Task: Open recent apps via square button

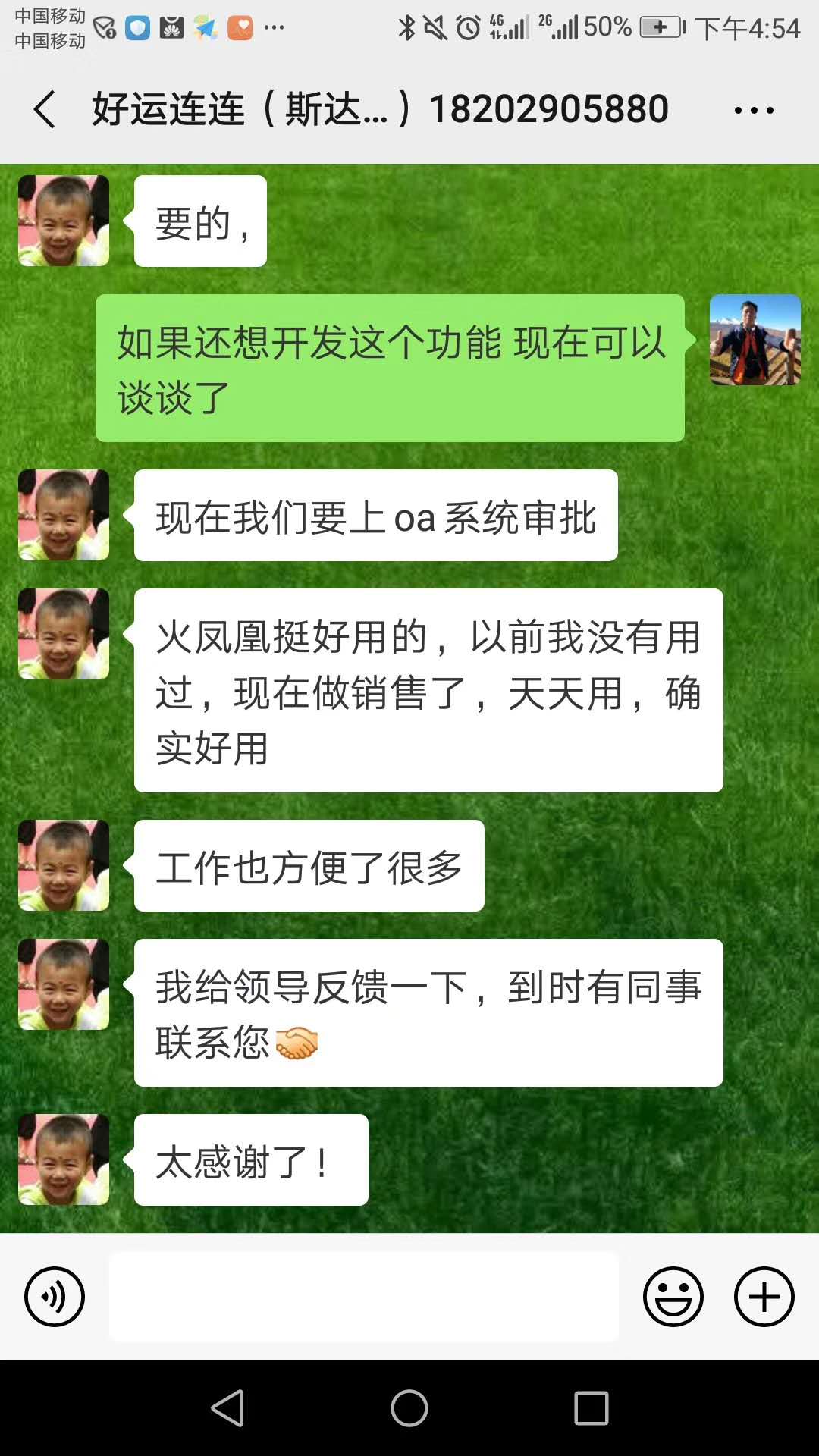Action: click(x=591, y=1409)
